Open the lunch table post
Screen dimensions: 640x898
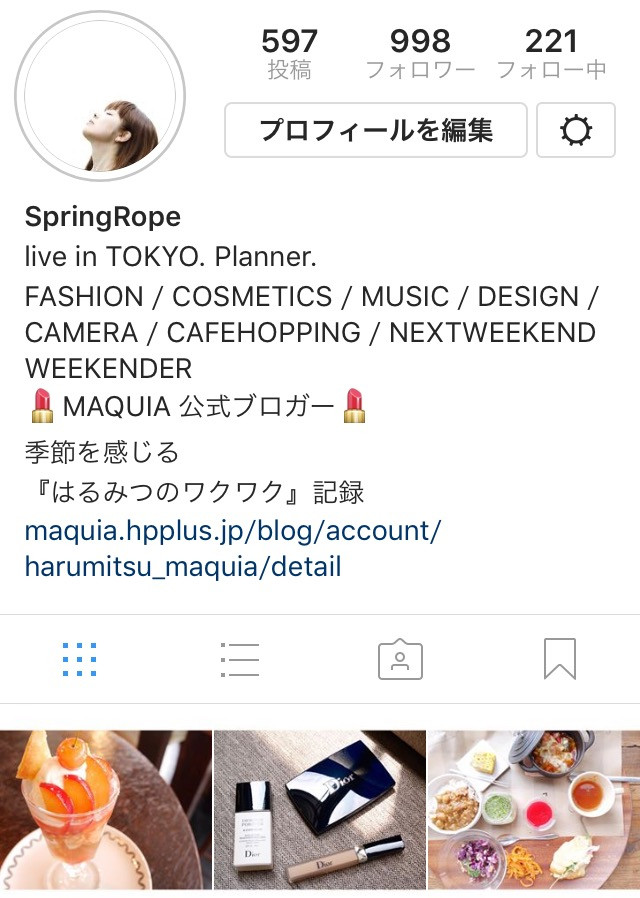coord(534,810)
